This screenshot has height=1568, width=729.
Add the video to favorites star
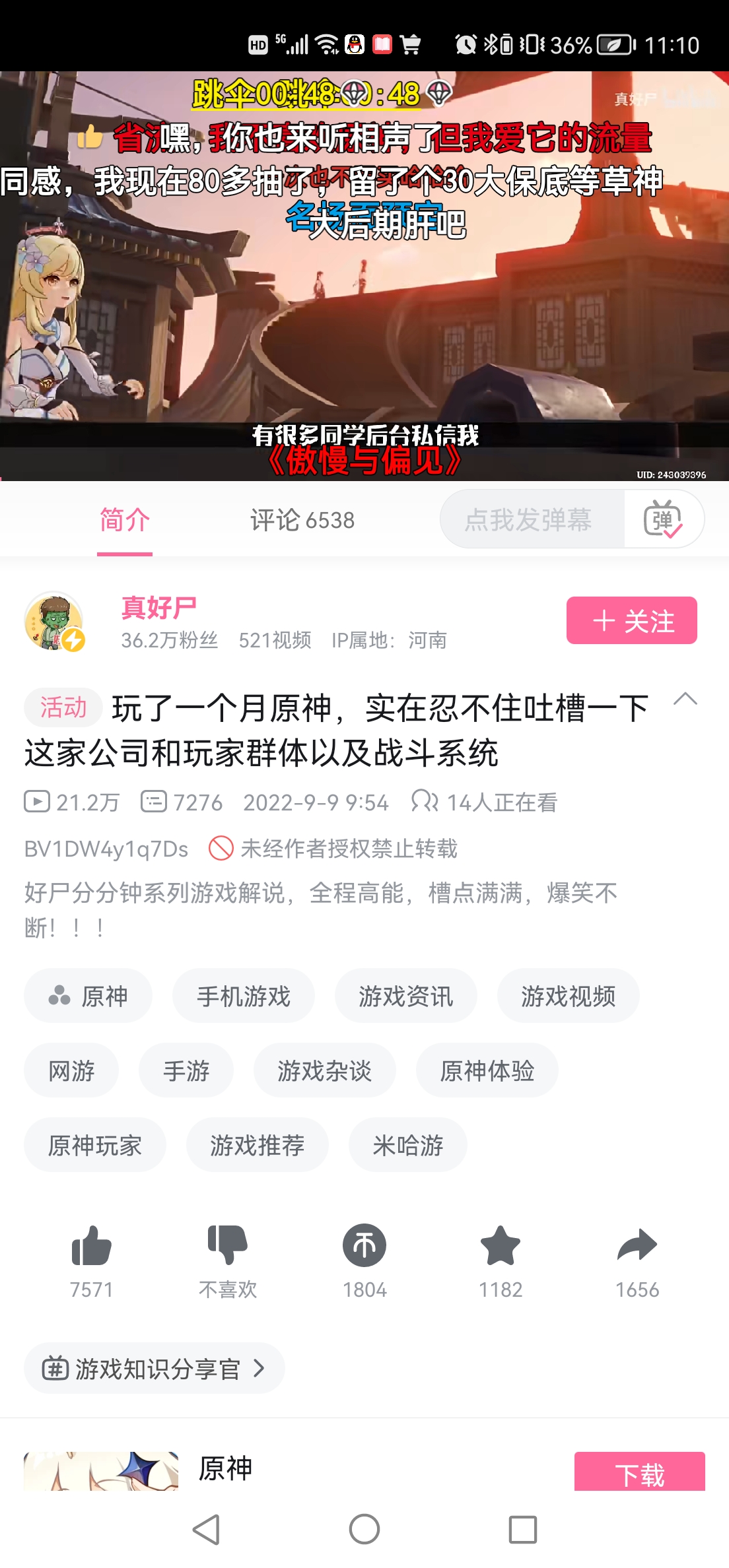click(501, 1246)
